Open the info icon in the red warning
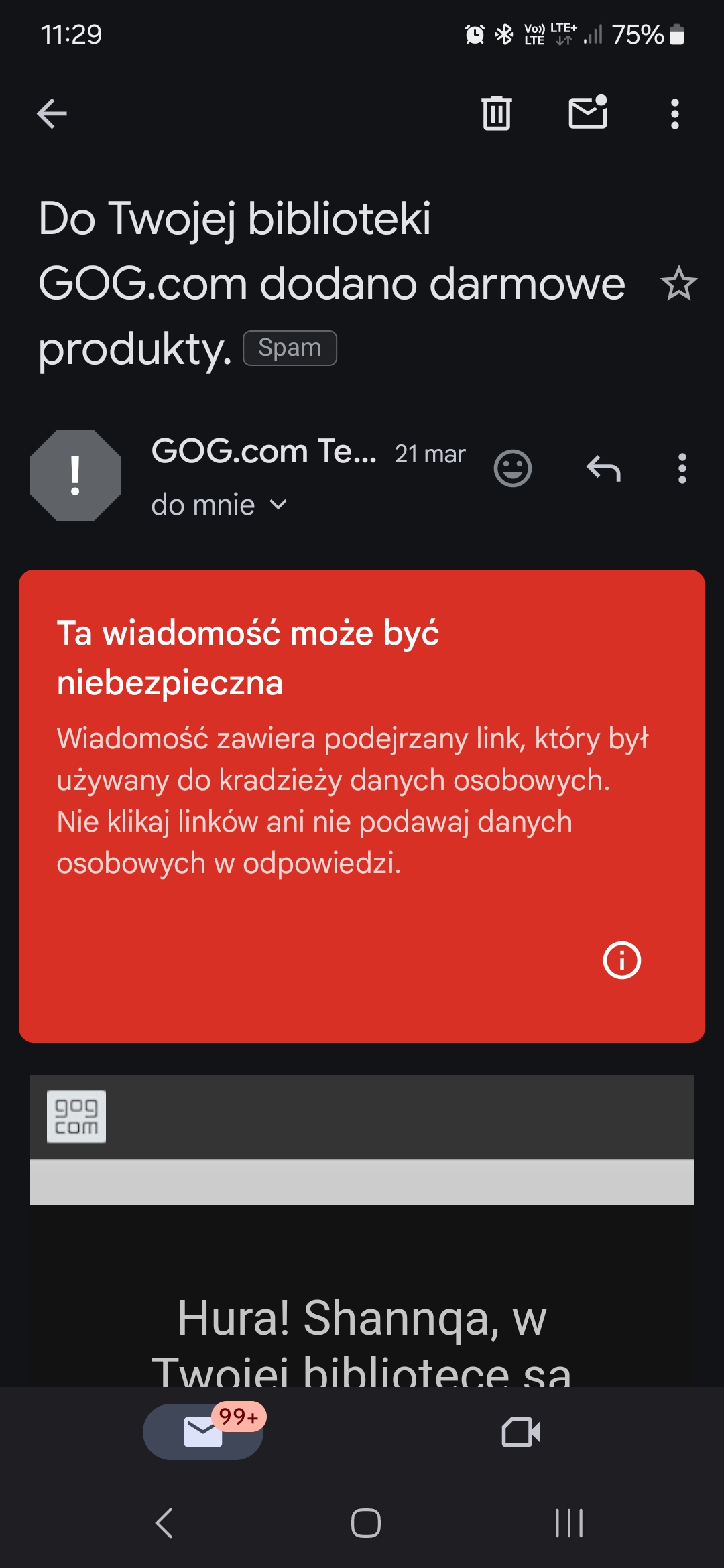This screenshot has height=1568, width=724. point(622,960)
